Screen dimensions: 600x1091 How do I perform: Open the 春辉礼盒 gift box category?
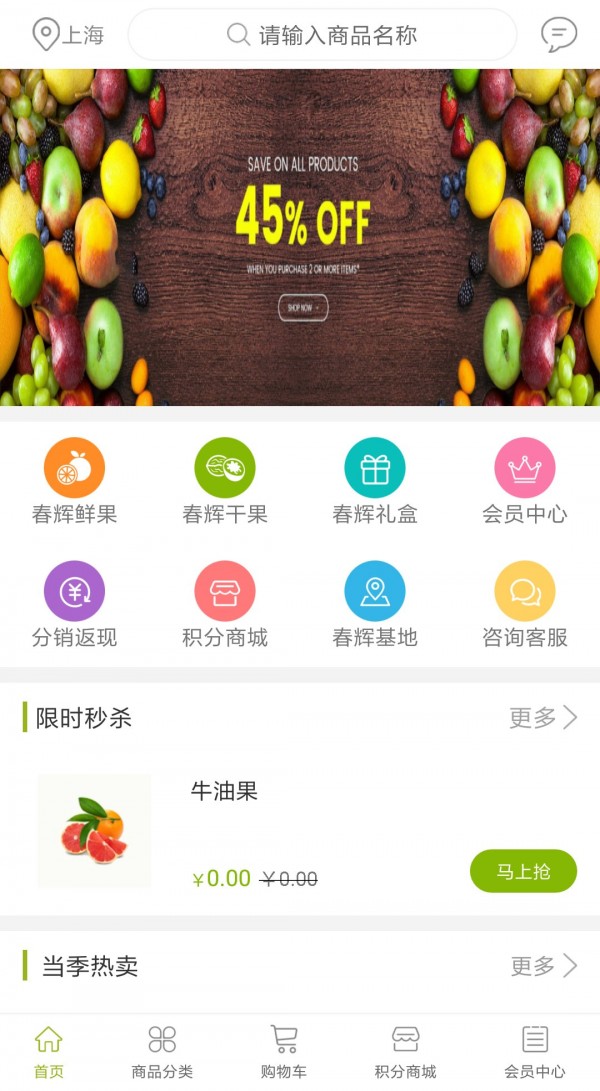click(375, 482)
